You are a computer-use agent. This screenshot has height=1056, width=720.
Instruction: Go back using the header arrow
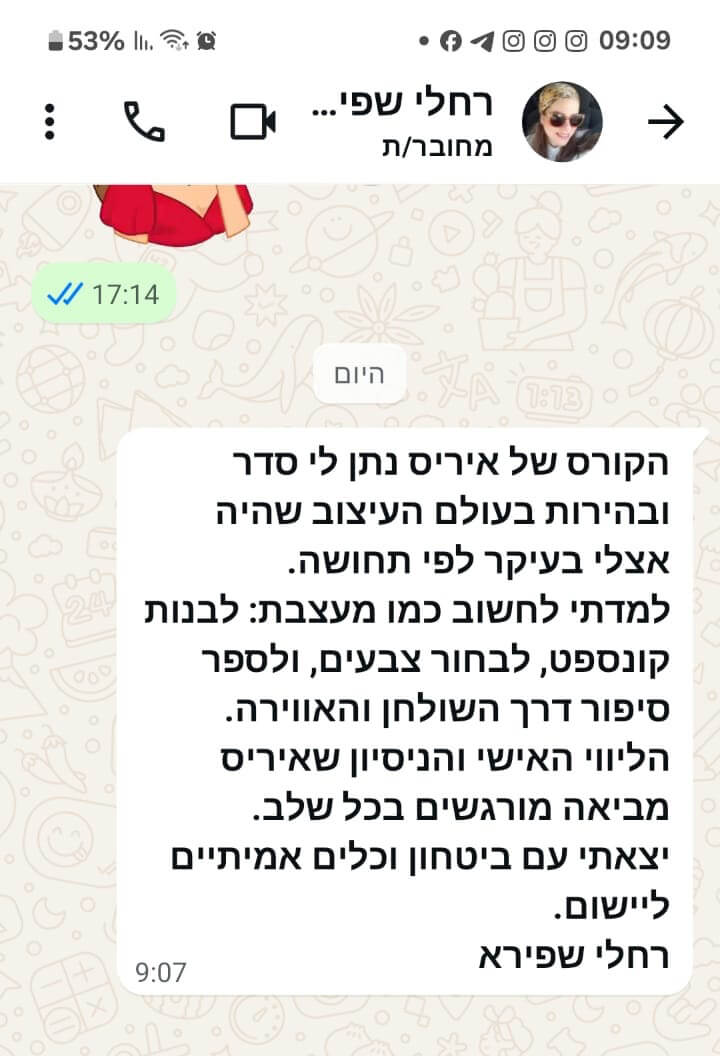(665, 122)
